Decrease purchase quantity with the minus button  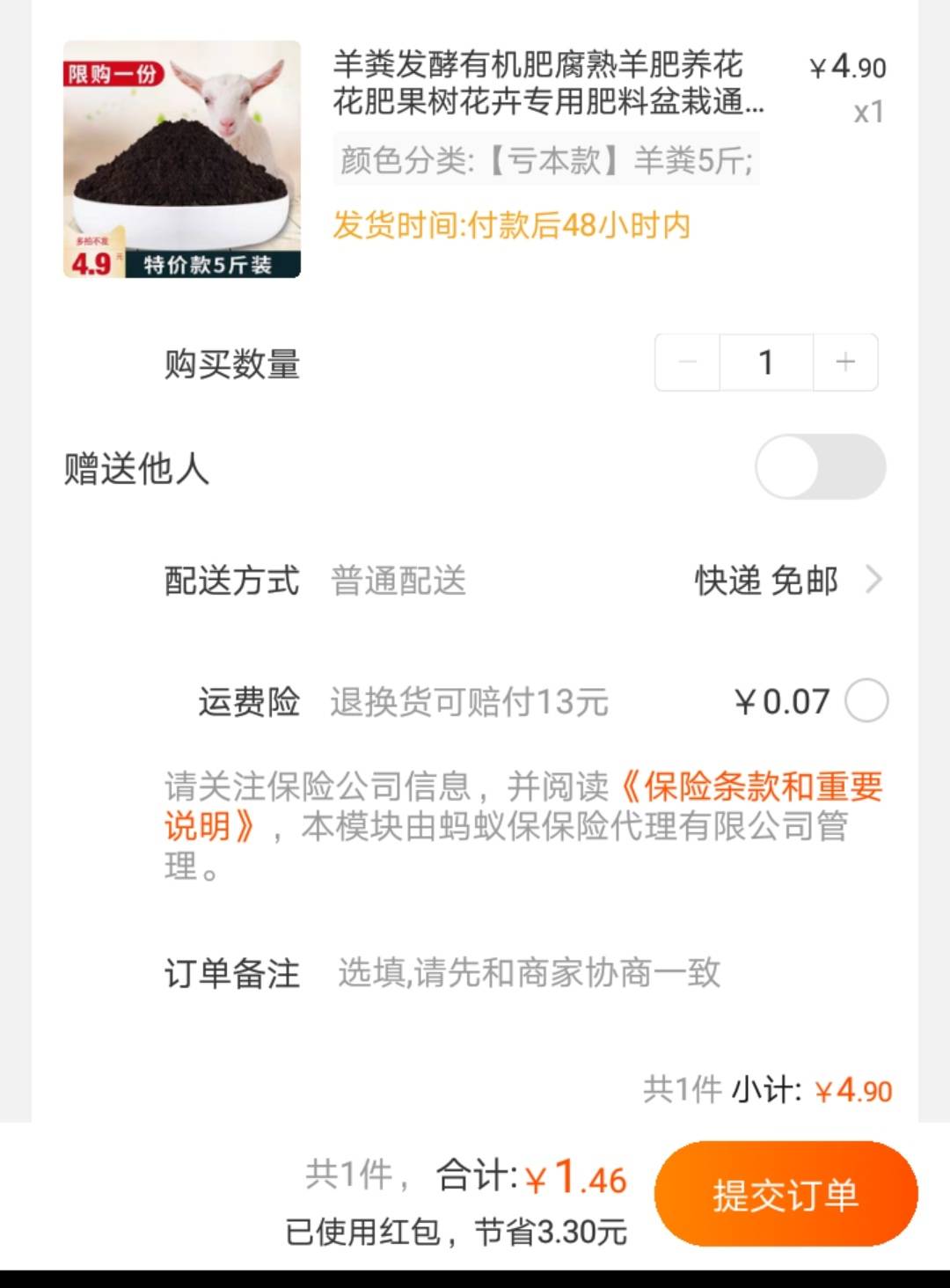point(688,362)
